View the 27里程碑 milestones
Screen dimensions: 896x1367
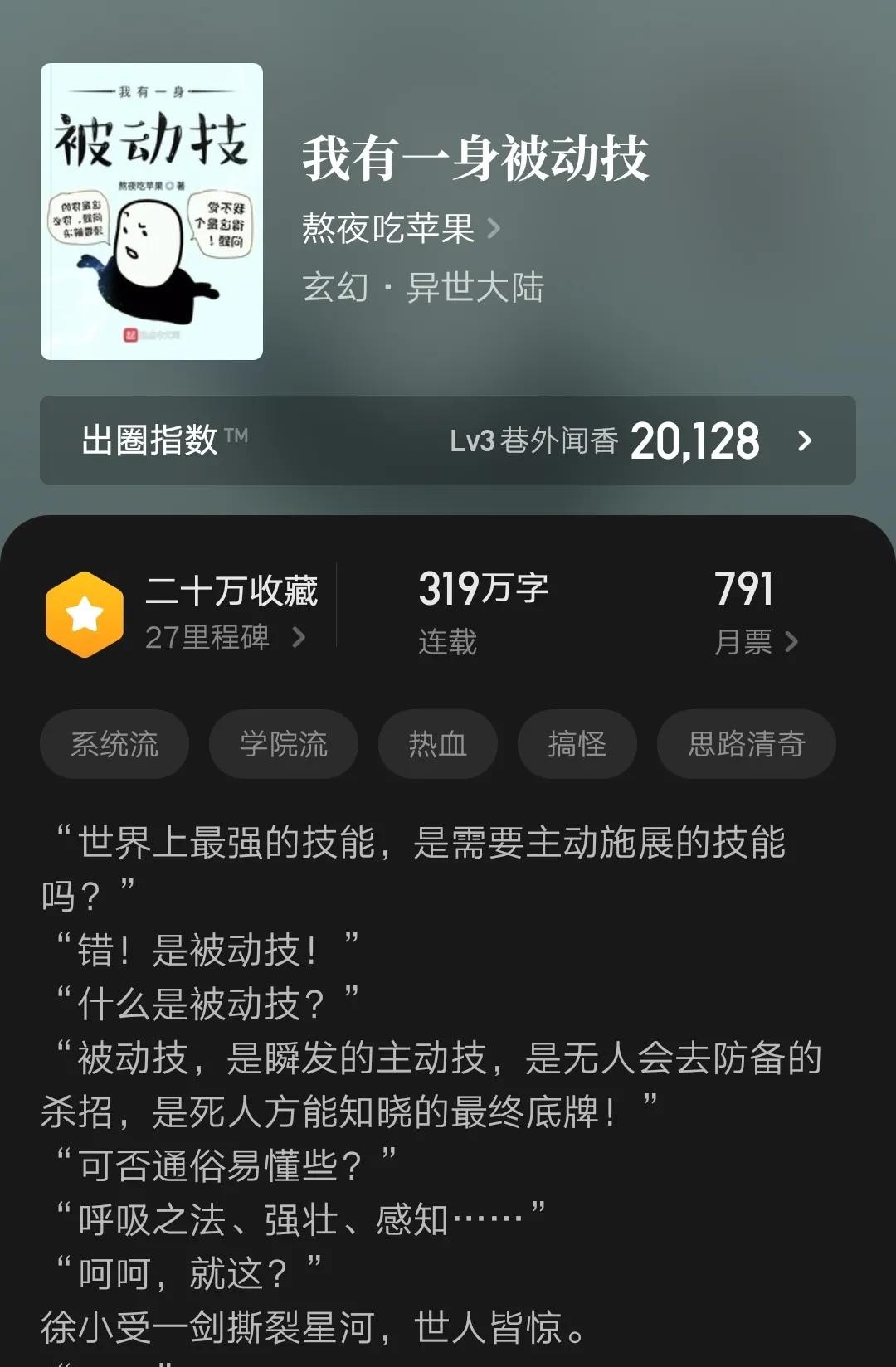coord(225,637)
